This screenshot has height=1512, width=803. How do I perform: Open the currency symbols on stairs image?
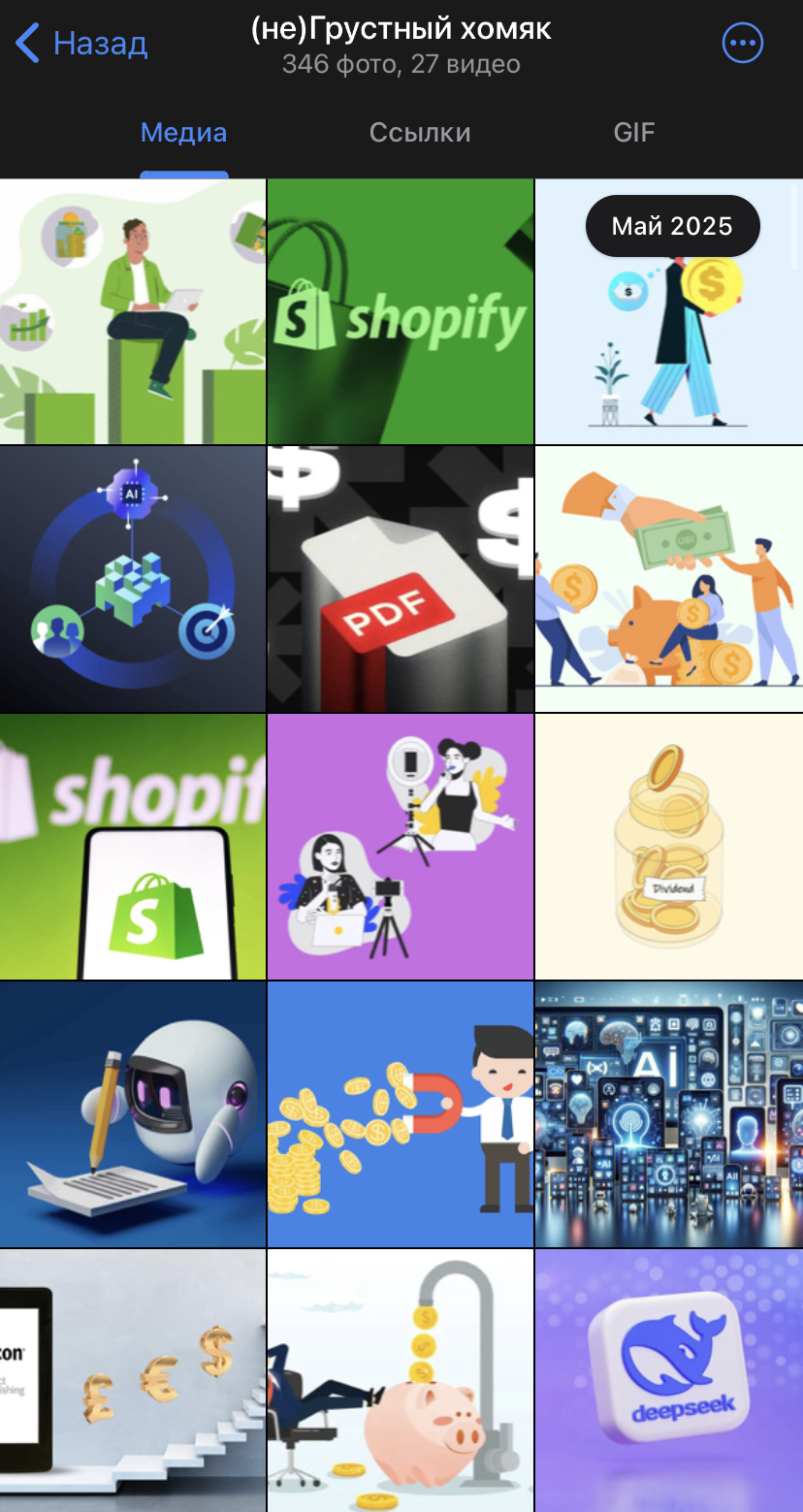click(x=133, y=1379)
